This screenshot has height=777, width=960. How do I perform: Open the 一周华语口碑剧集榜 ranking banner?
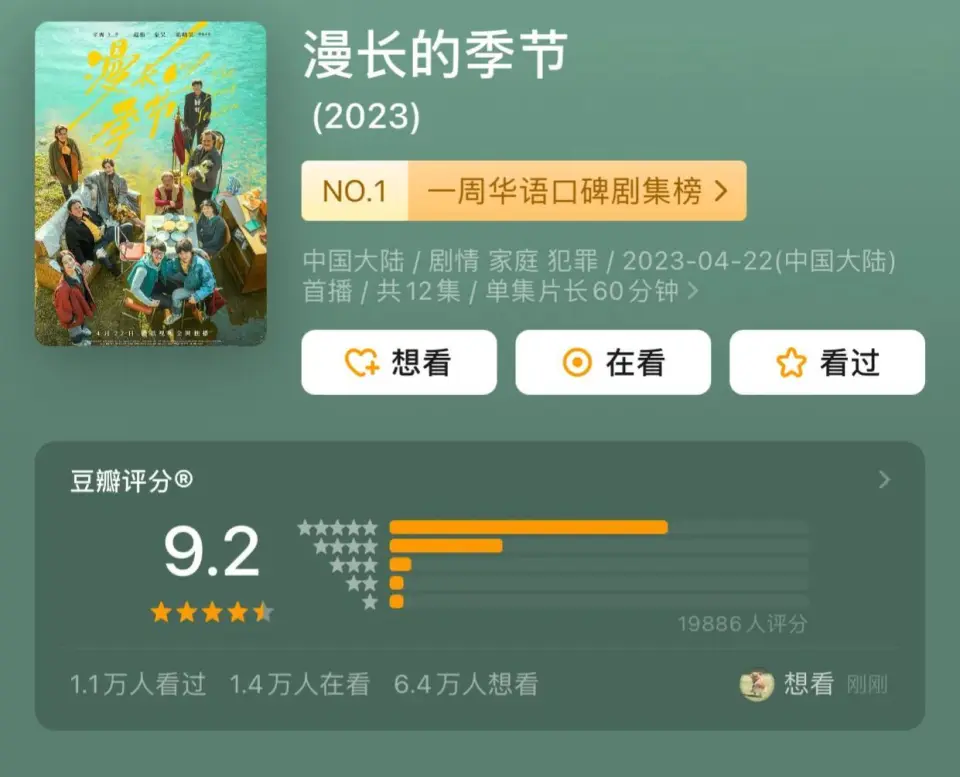tap(524, 191)
